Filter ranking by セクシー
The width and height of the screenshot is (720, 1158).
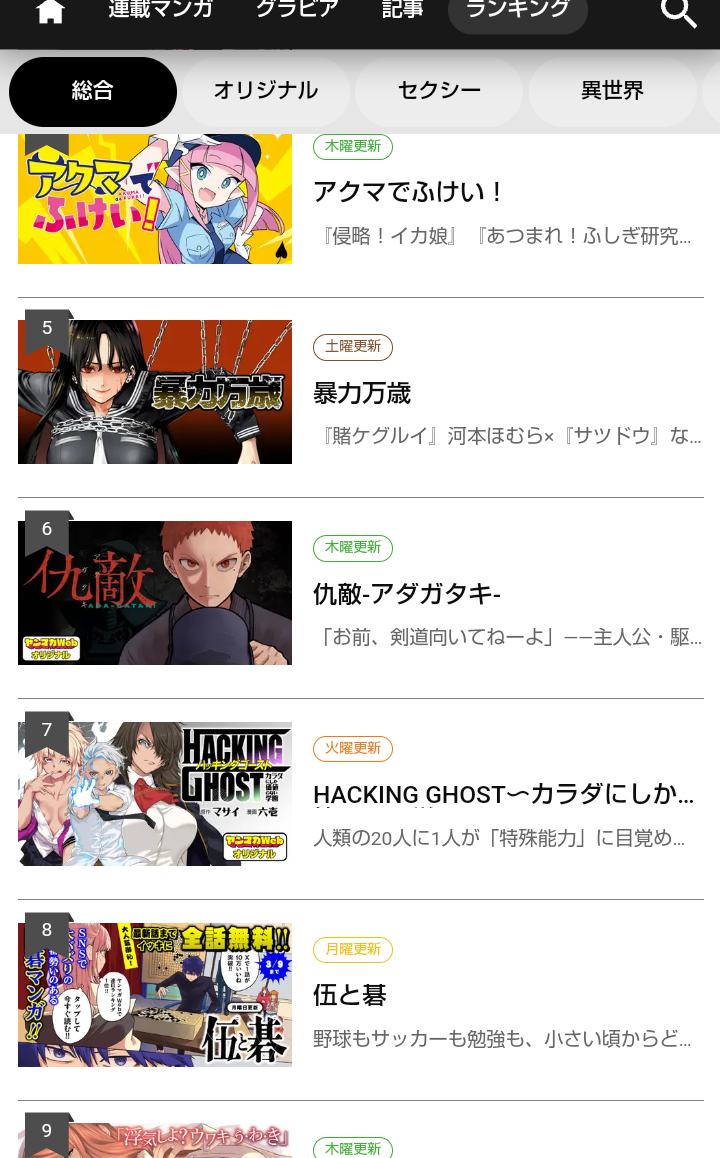tap(439, 91)
